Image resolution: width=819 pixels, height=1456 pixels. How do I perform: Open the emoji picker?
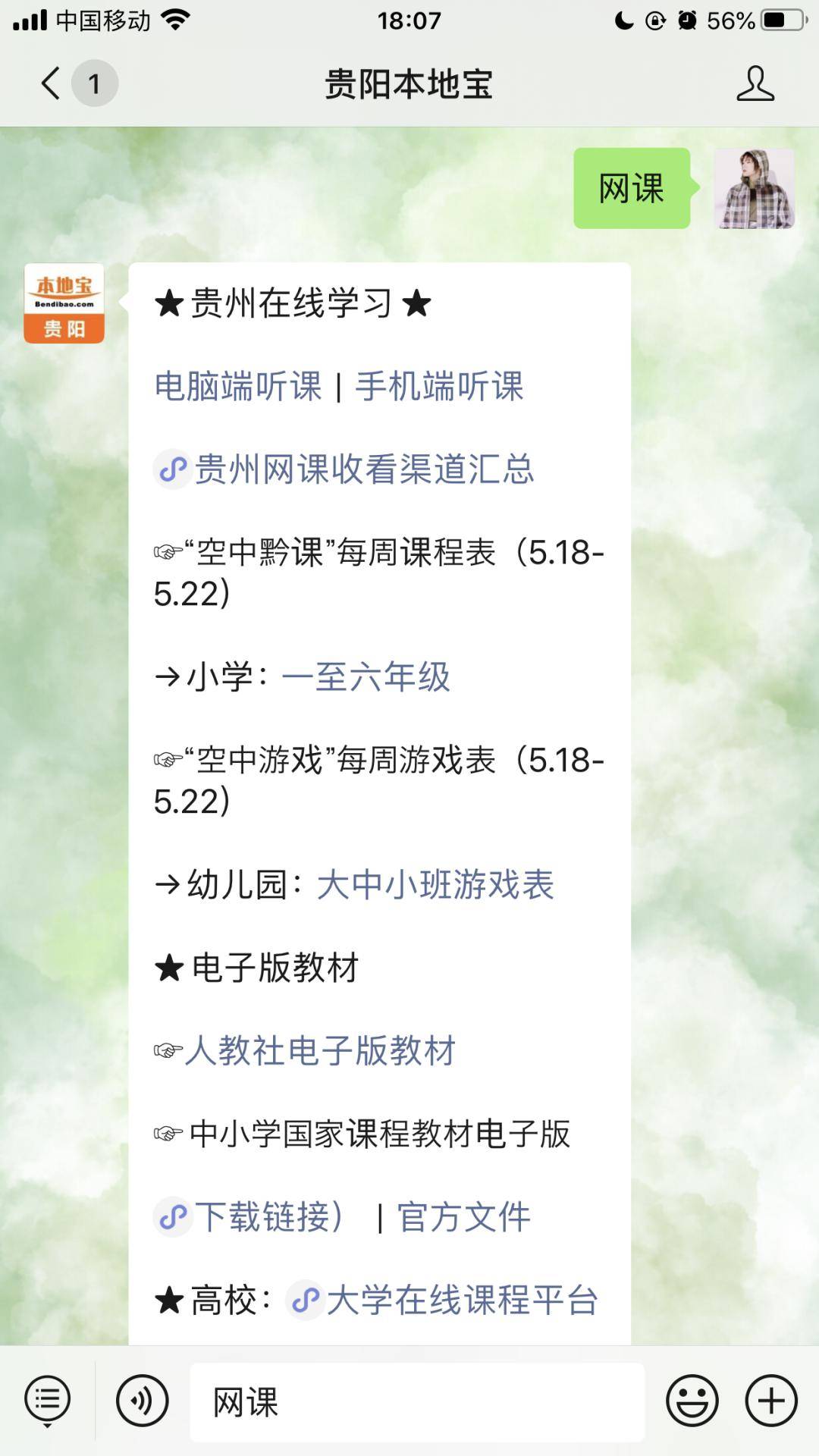click(692, 1400)
